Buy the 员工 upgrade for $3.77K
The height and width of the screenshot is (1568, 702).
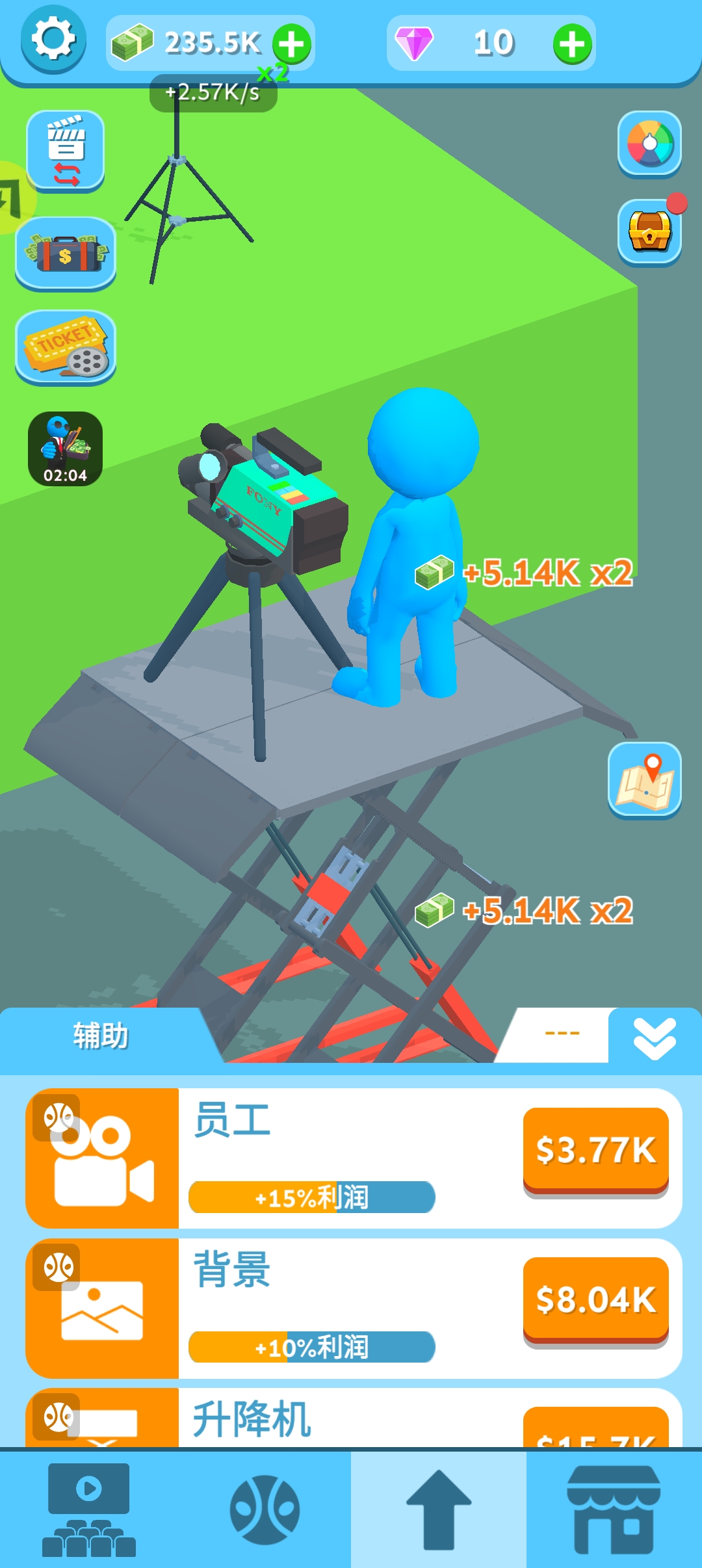[x=595, y=1150]
